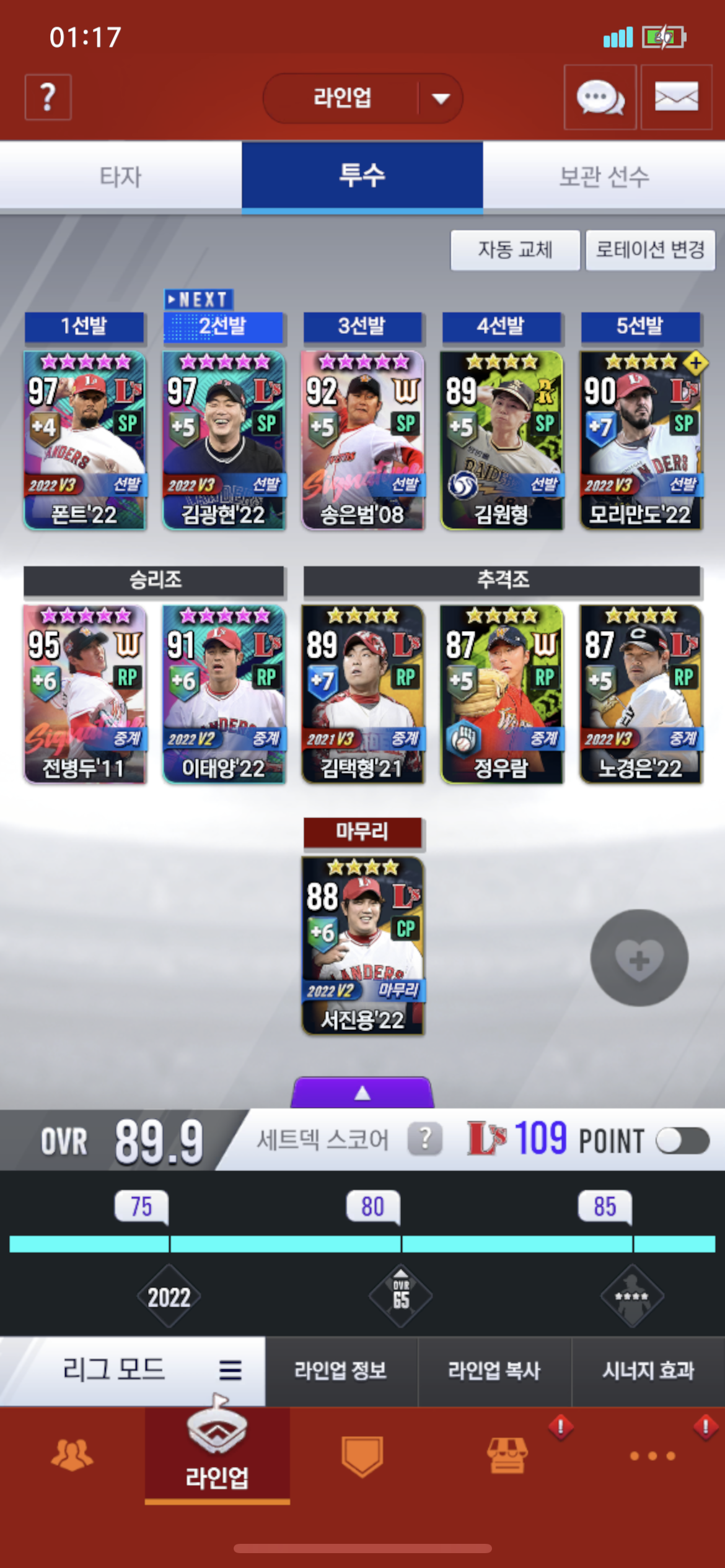Tap the 자동 교체 button
Viewport: 725px width, 1568px height.
tap(515, 250)
